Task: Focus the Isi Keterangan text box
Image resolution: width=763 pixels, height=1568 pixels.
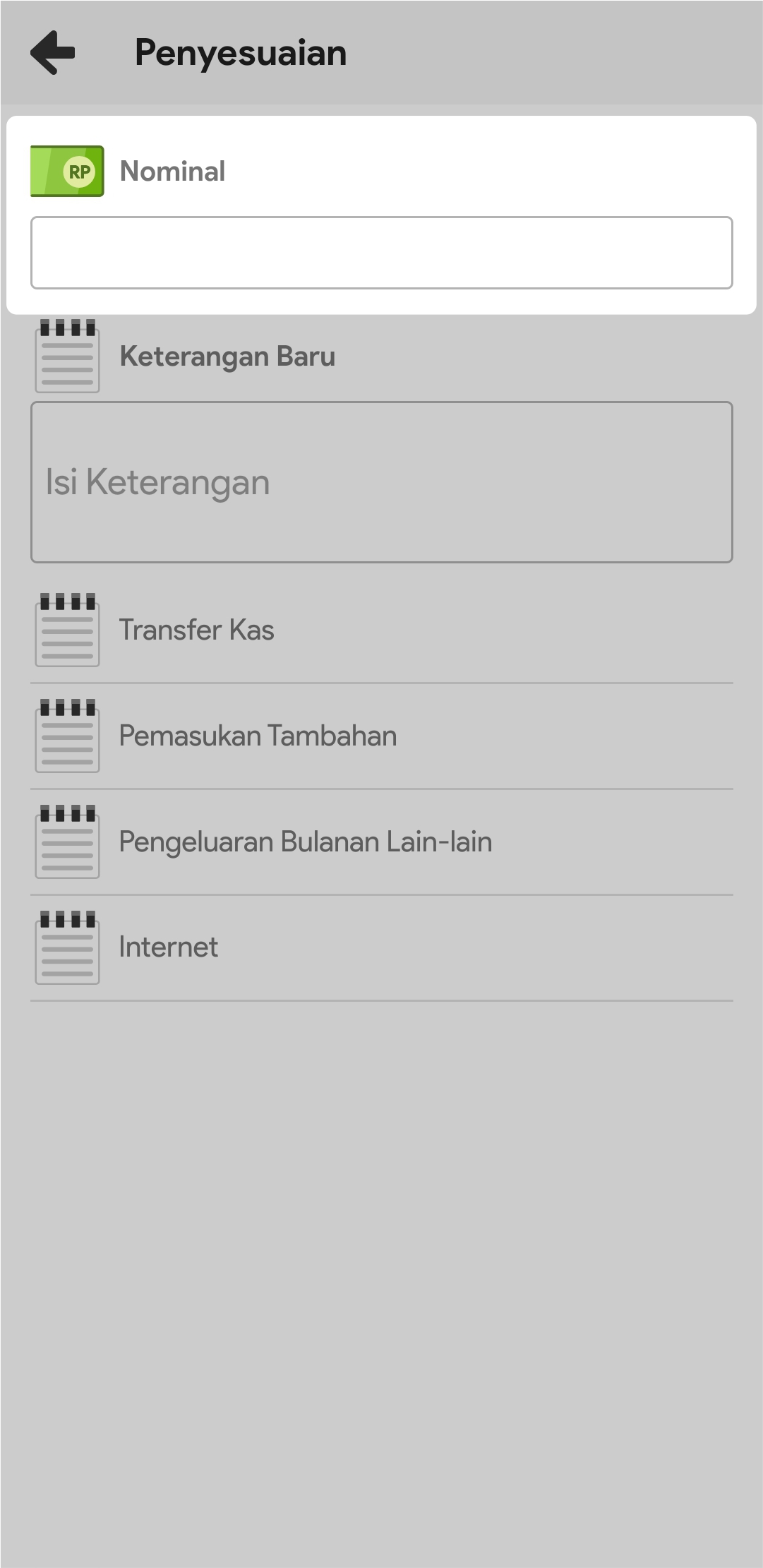Action: coord(381,482)
